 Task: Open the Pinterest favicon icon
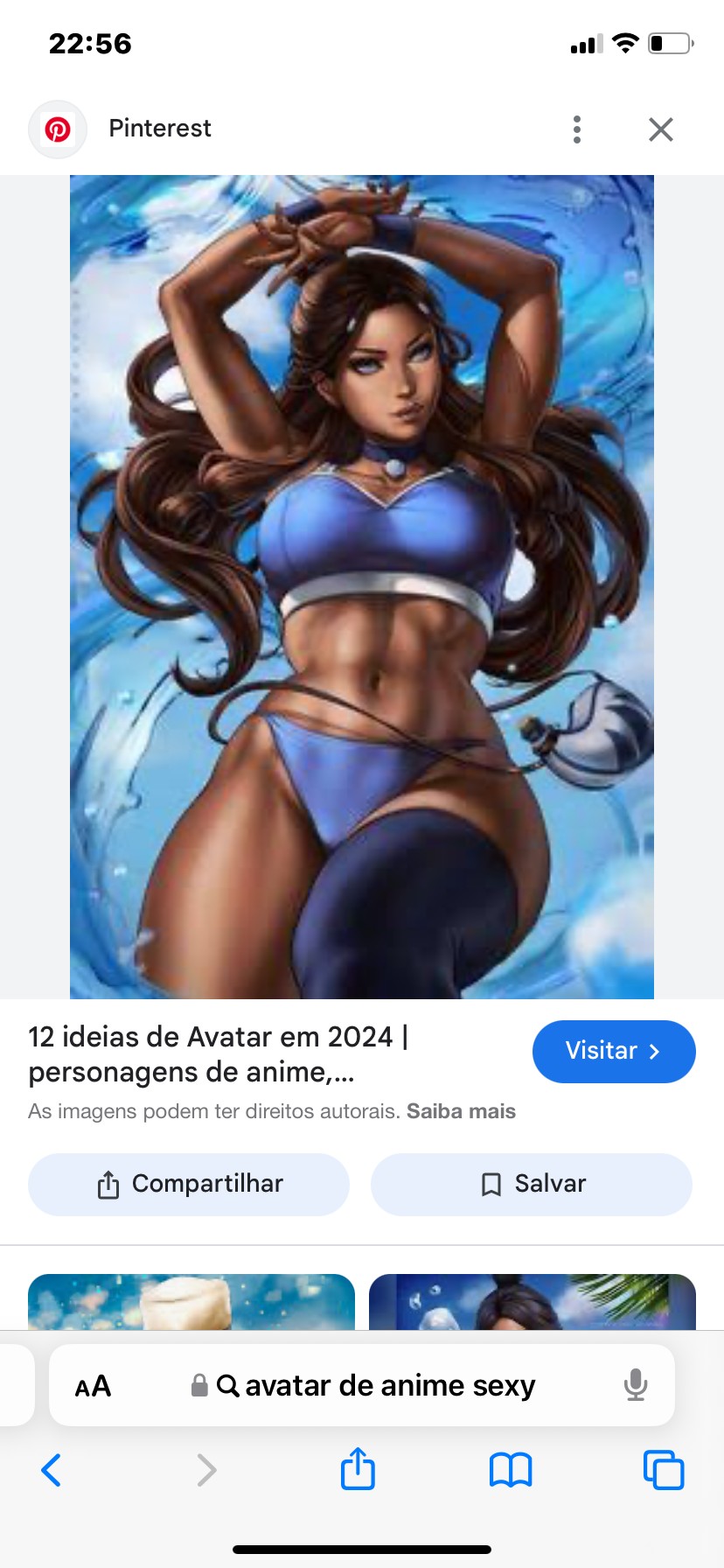58,129
